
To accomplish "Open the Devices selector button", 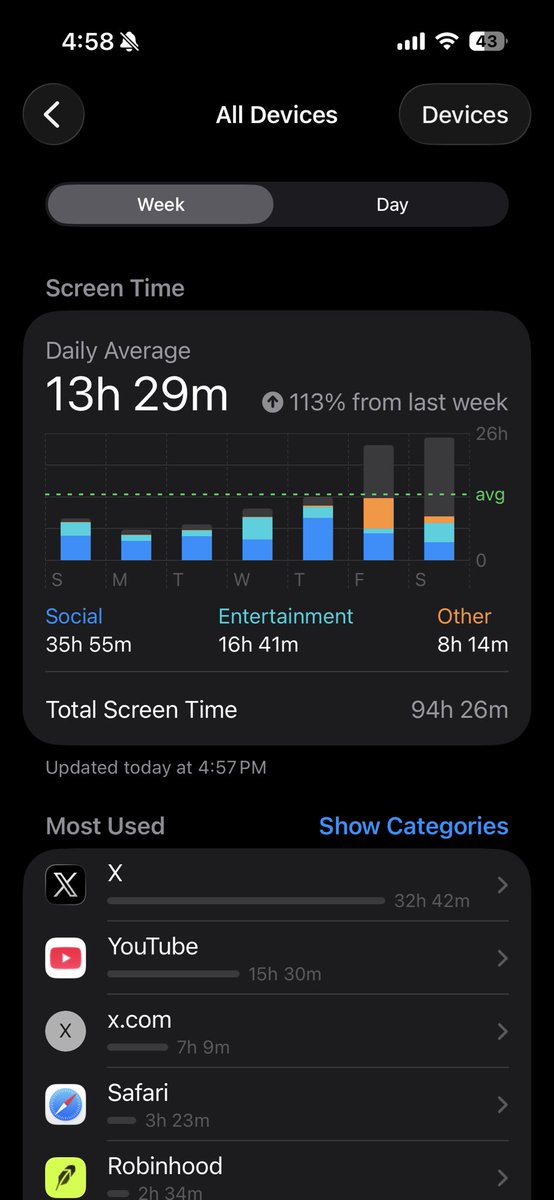I will click(x=465, y=115).
